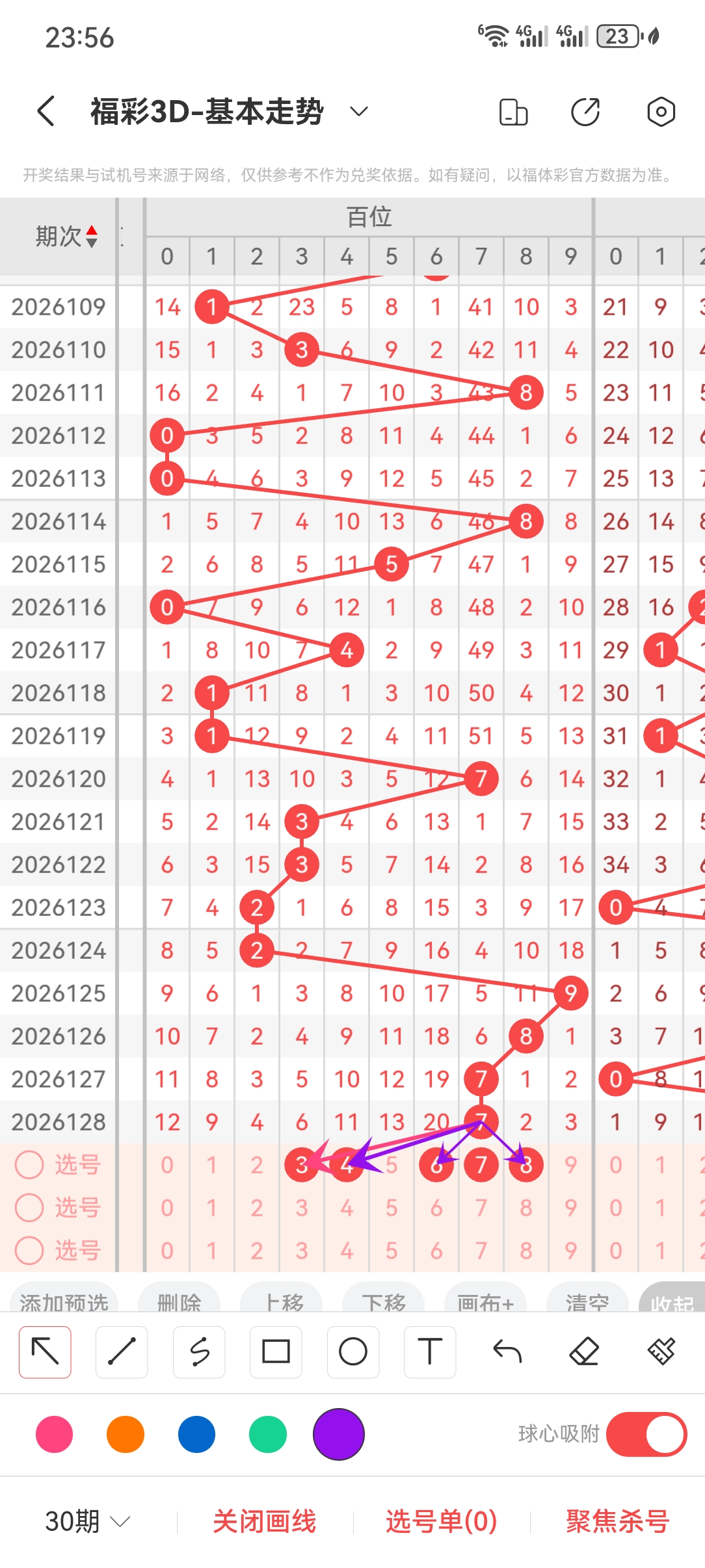This screenshot has width=705, height=1568.
Task: Choose the green color swatch
Action: click(267, 1434)
